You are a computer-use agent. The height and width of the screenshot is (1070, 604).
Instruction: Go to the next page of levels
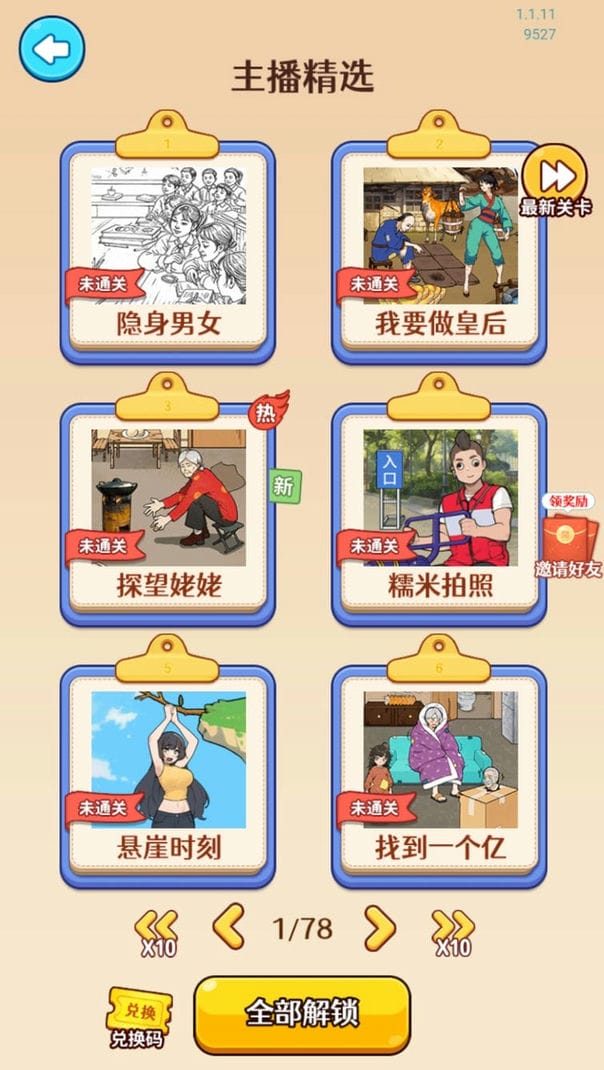tap(379, 927)
